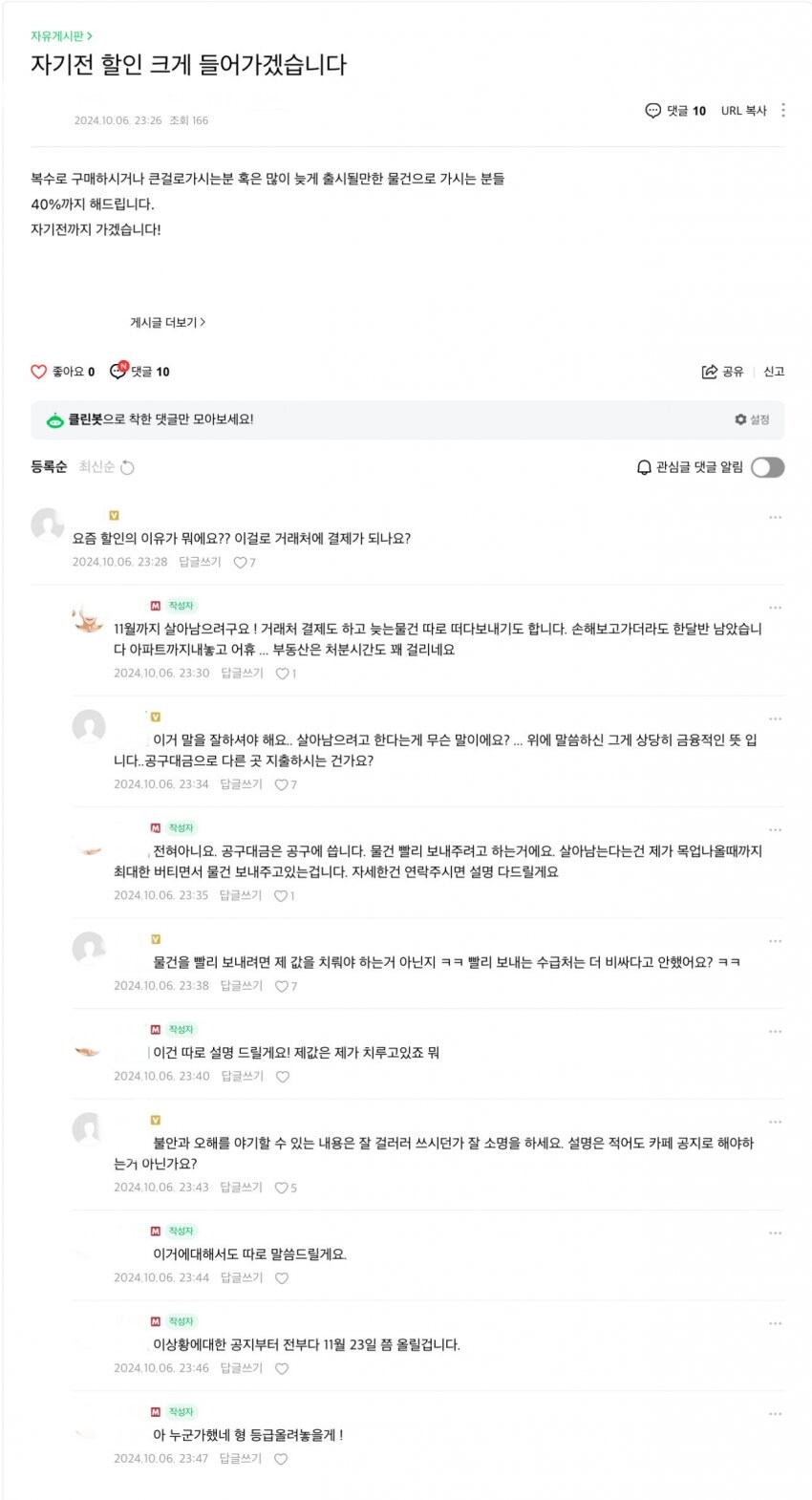Open 클린봇 settings via the 설정 gear icon
This screenshot has height=1500, width=812.
pyautogui.click(x=738, y=418)
